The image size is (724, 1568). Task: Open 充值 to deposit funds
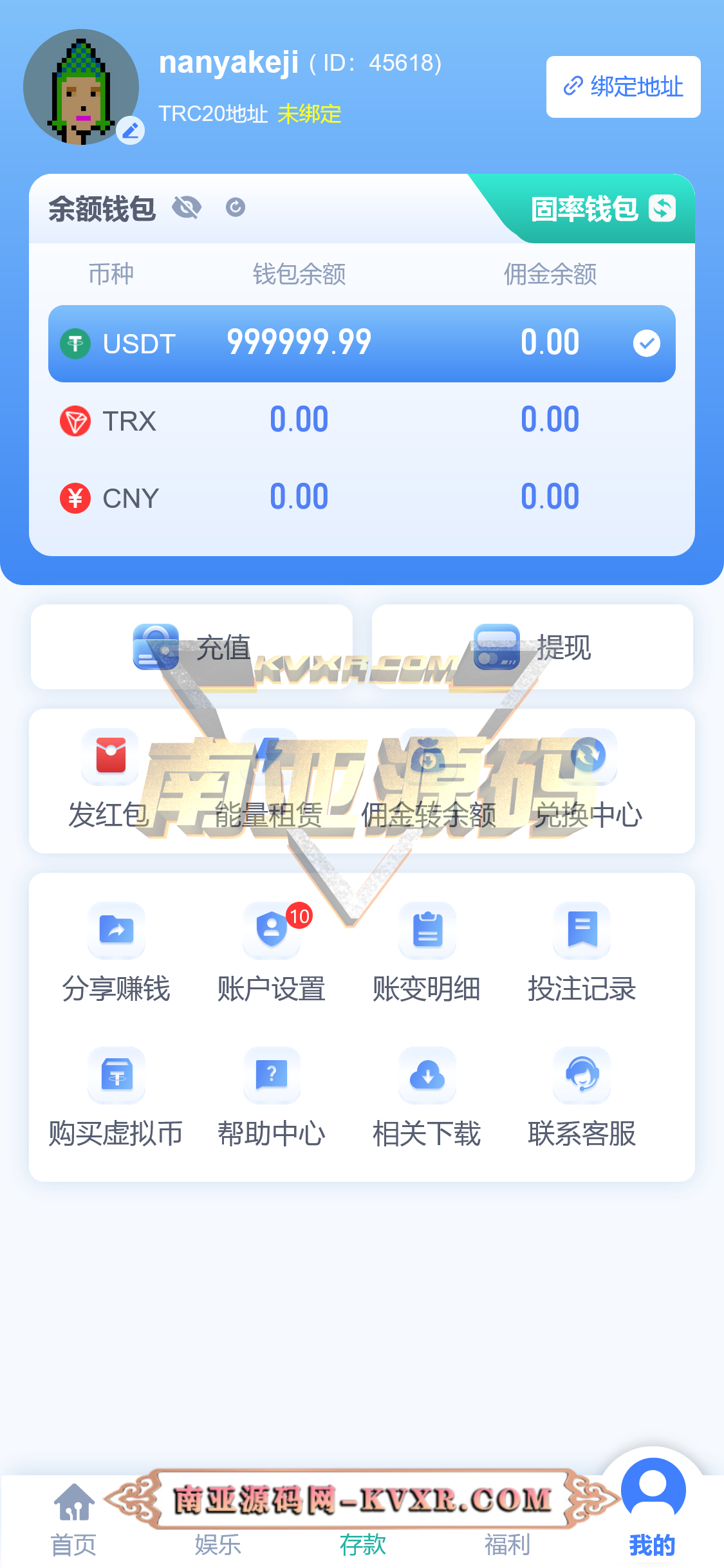pyautogui.click(x=192, y=647)
